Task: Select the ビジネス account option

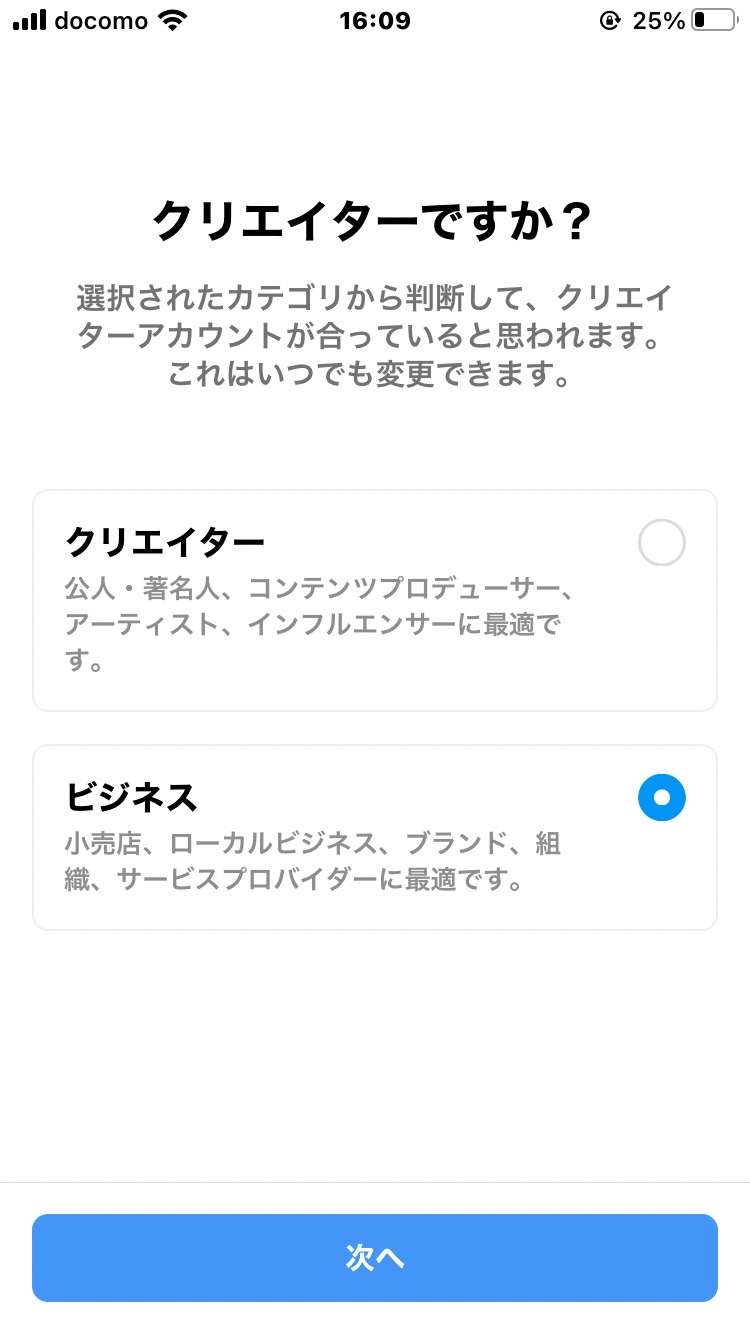Action: 375,837
